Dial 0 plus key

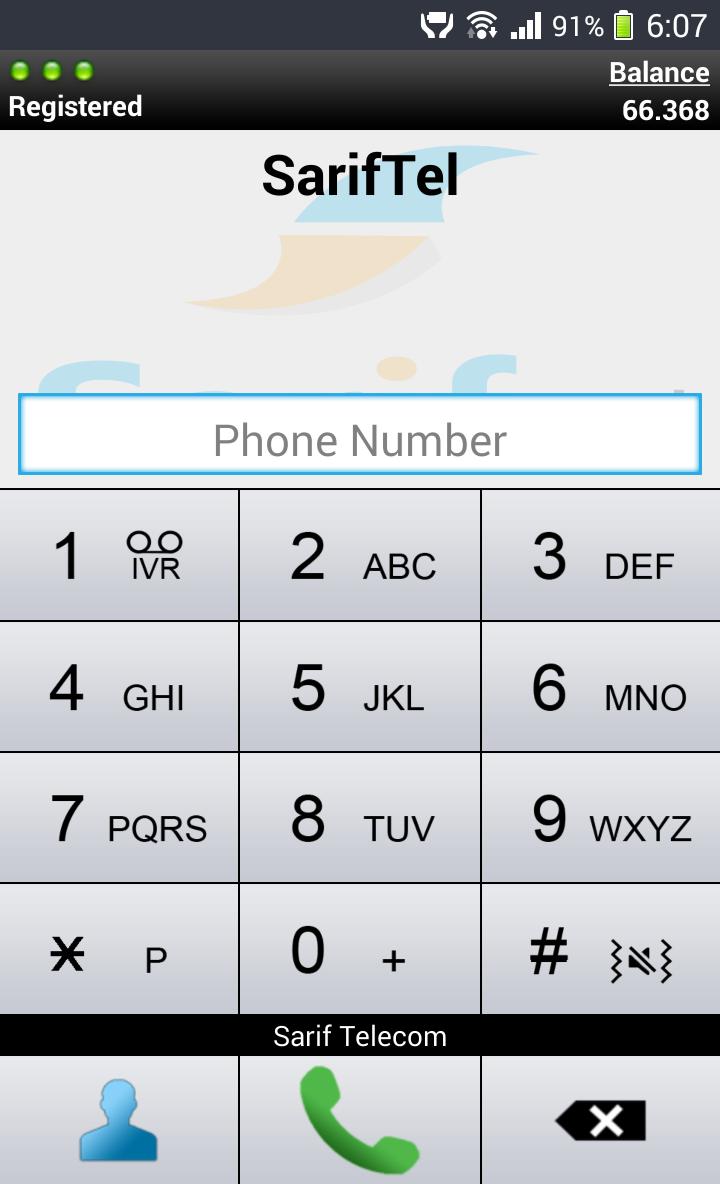[x=360, y=950]
